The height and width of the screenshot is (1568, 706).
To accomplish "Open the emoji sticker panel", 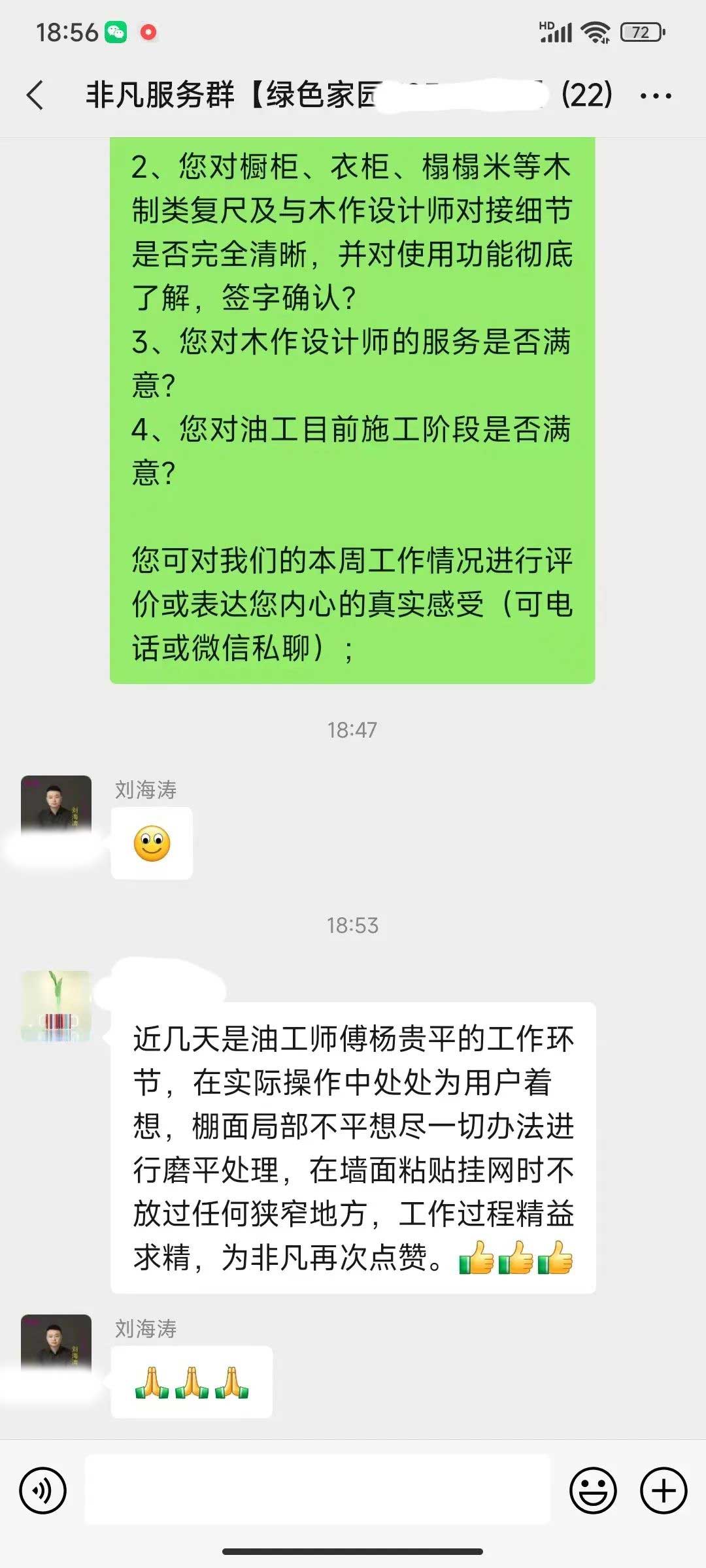I will [x=593, y=1490].
